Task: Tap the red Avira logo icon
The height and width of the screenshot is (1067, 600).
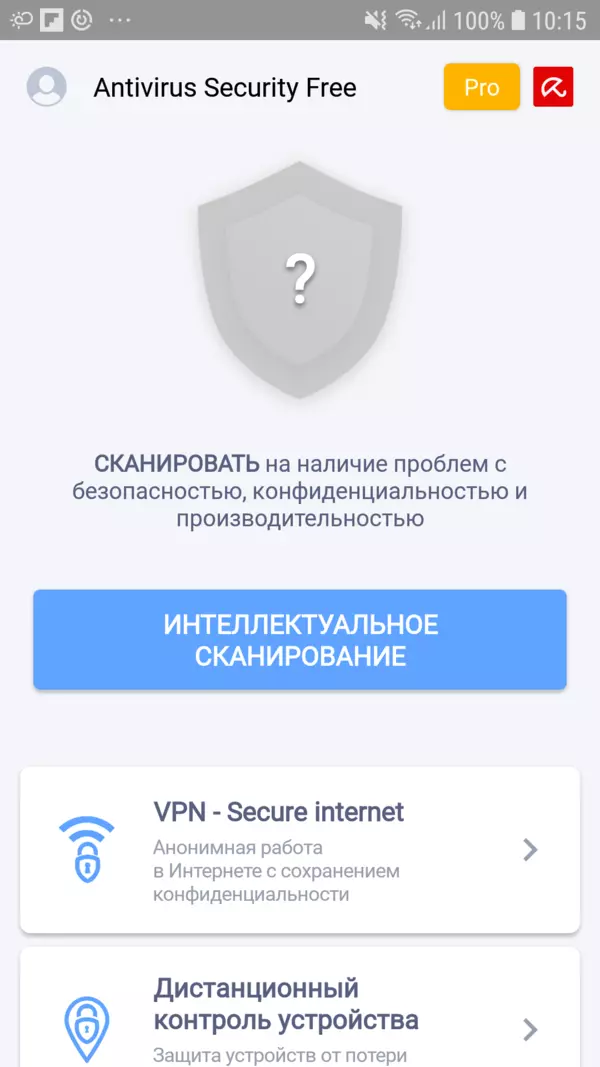Action: point(553,88)
